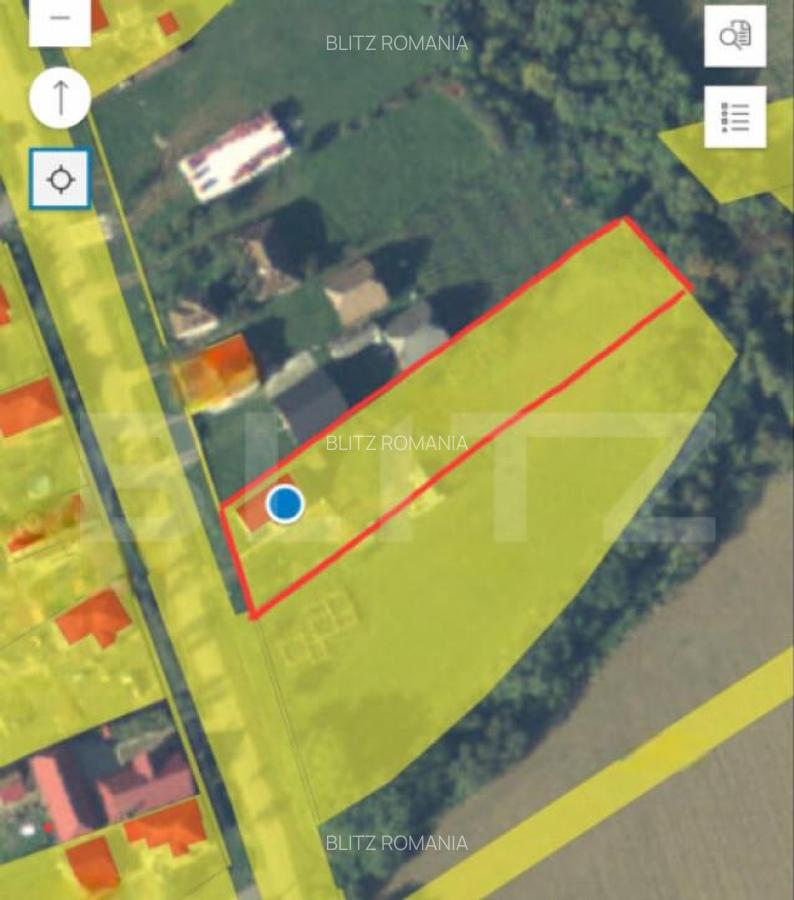Reset map orientation with north arrow

pos(60,98)
